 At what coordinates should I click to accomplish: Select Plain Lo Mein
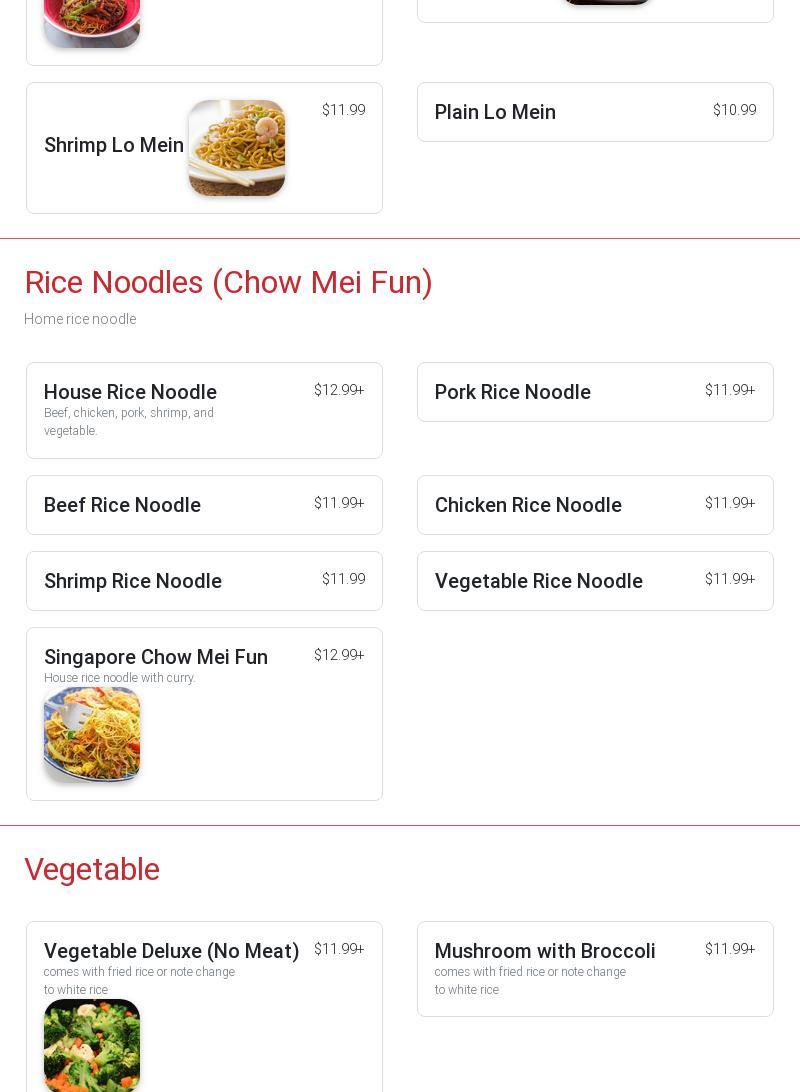(x=594, y=112)
